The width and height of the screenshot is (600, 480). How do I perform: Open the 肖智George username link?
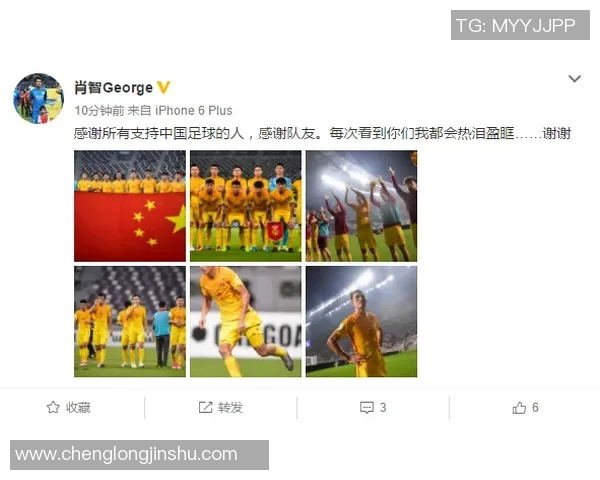113,88
